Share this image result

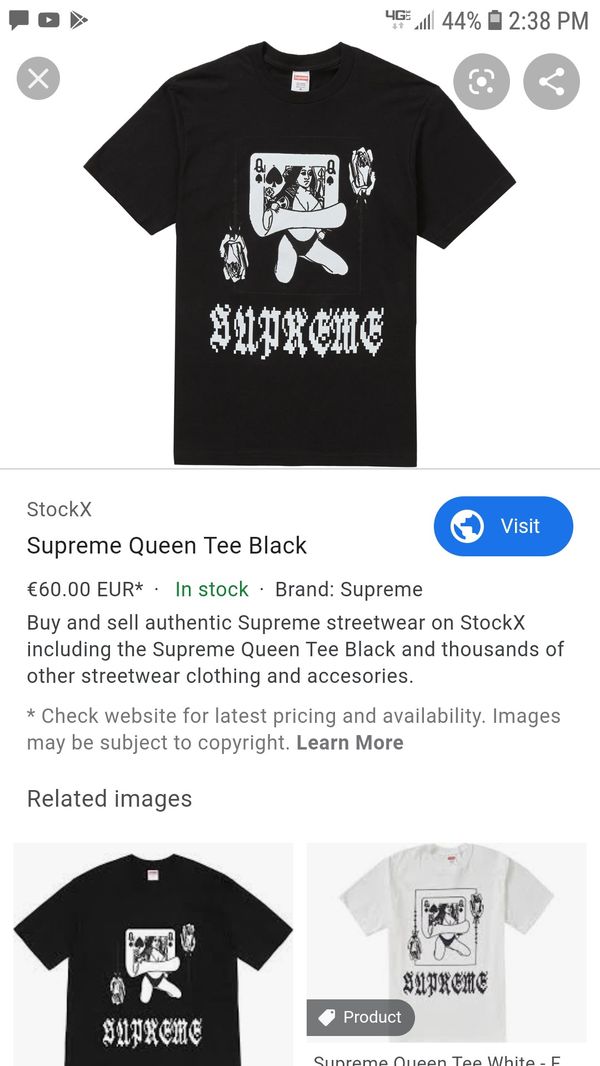(551, 82)
